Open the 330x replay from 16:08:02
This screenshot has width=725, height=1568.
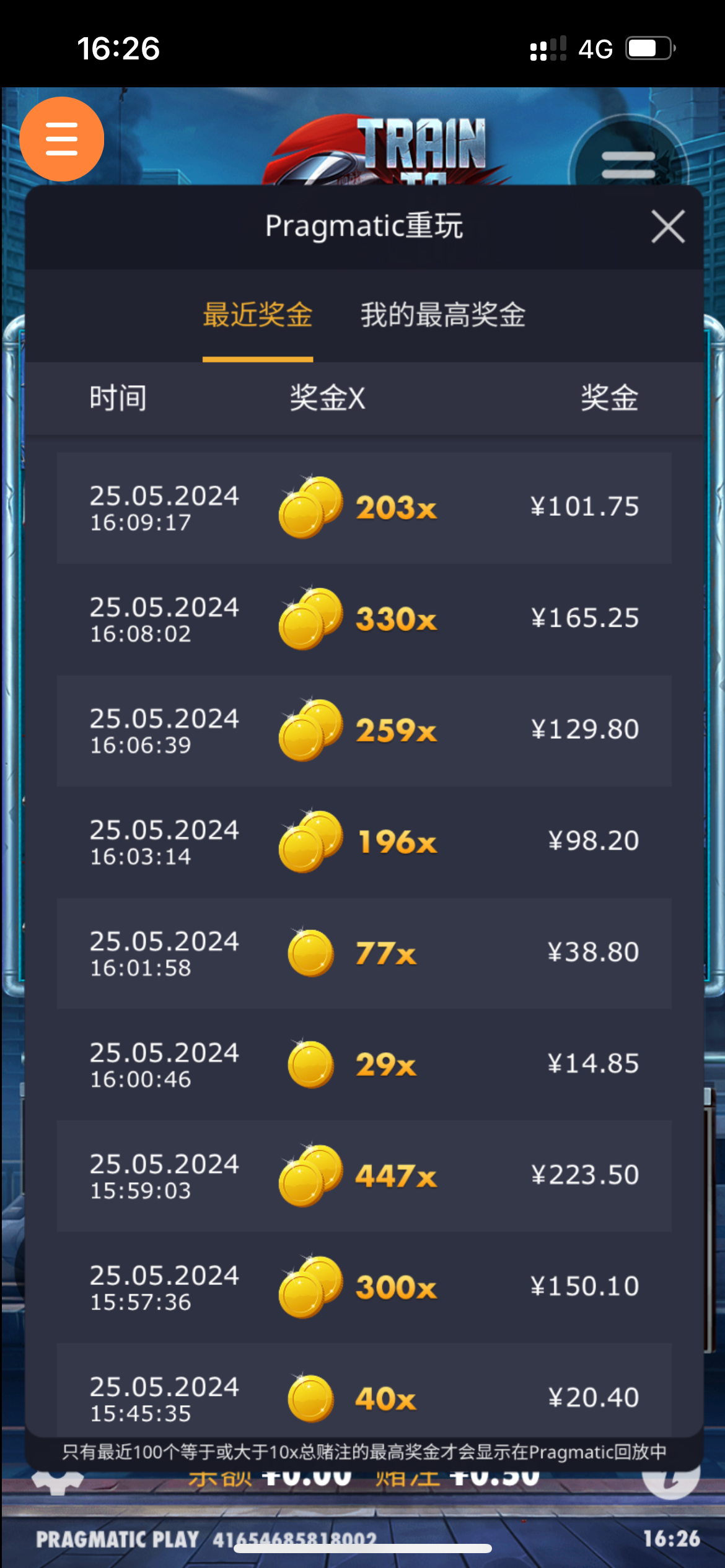(364, 619)
